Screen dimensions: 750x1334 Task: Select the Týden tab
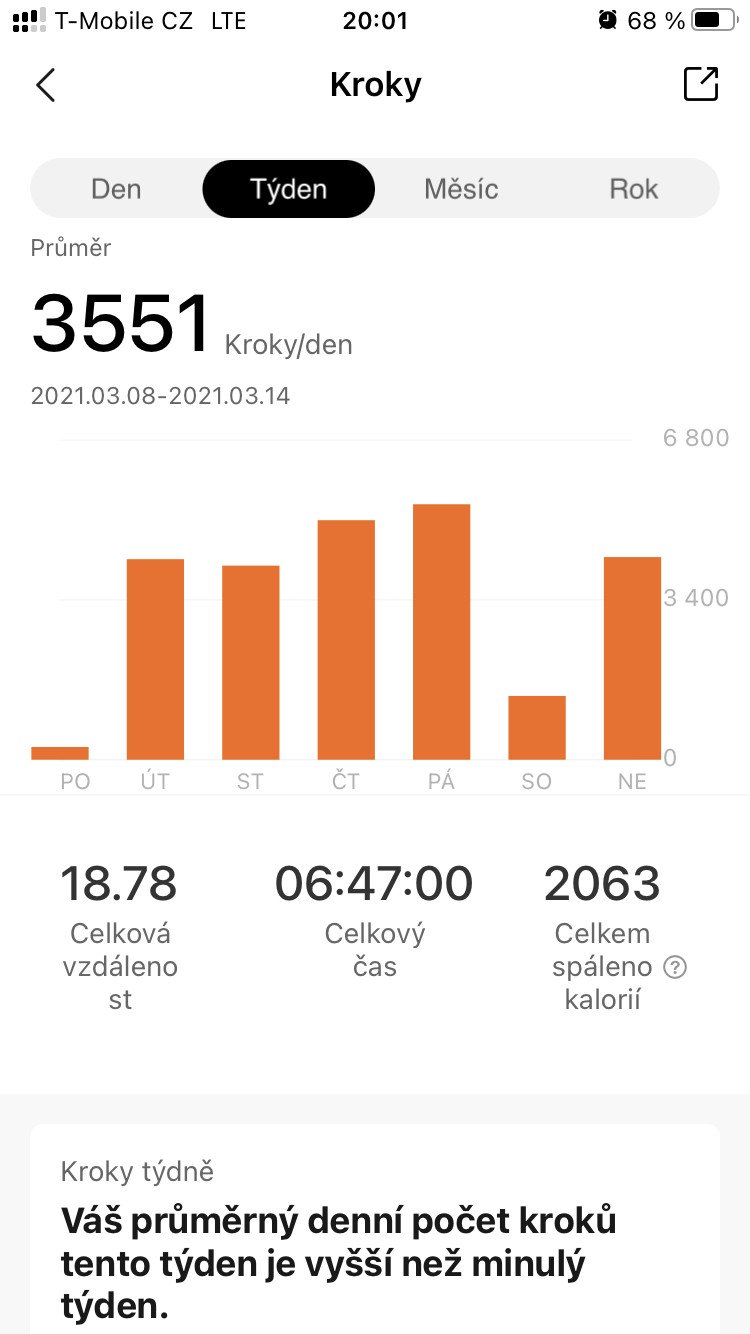pyautogui.click(x=289, y=189)
